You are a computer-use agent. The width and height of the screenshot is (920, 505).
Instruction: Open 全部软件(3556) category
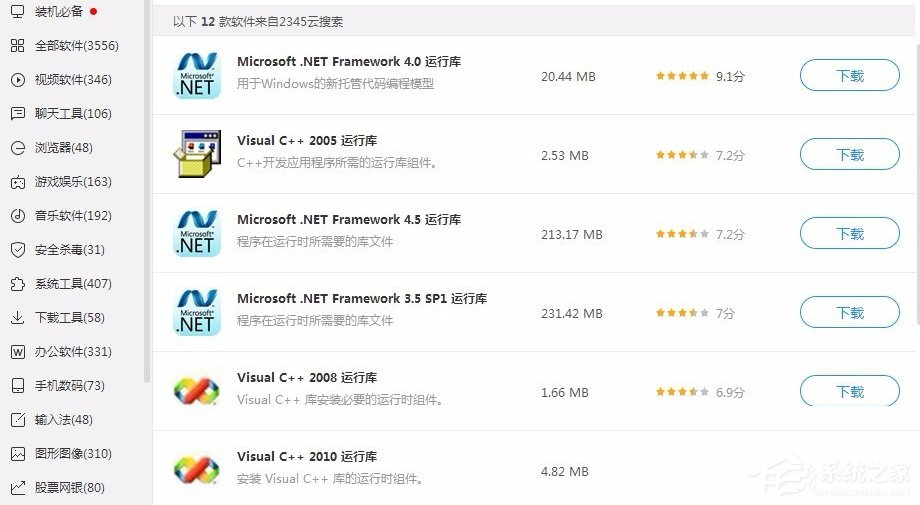point(76,46)
